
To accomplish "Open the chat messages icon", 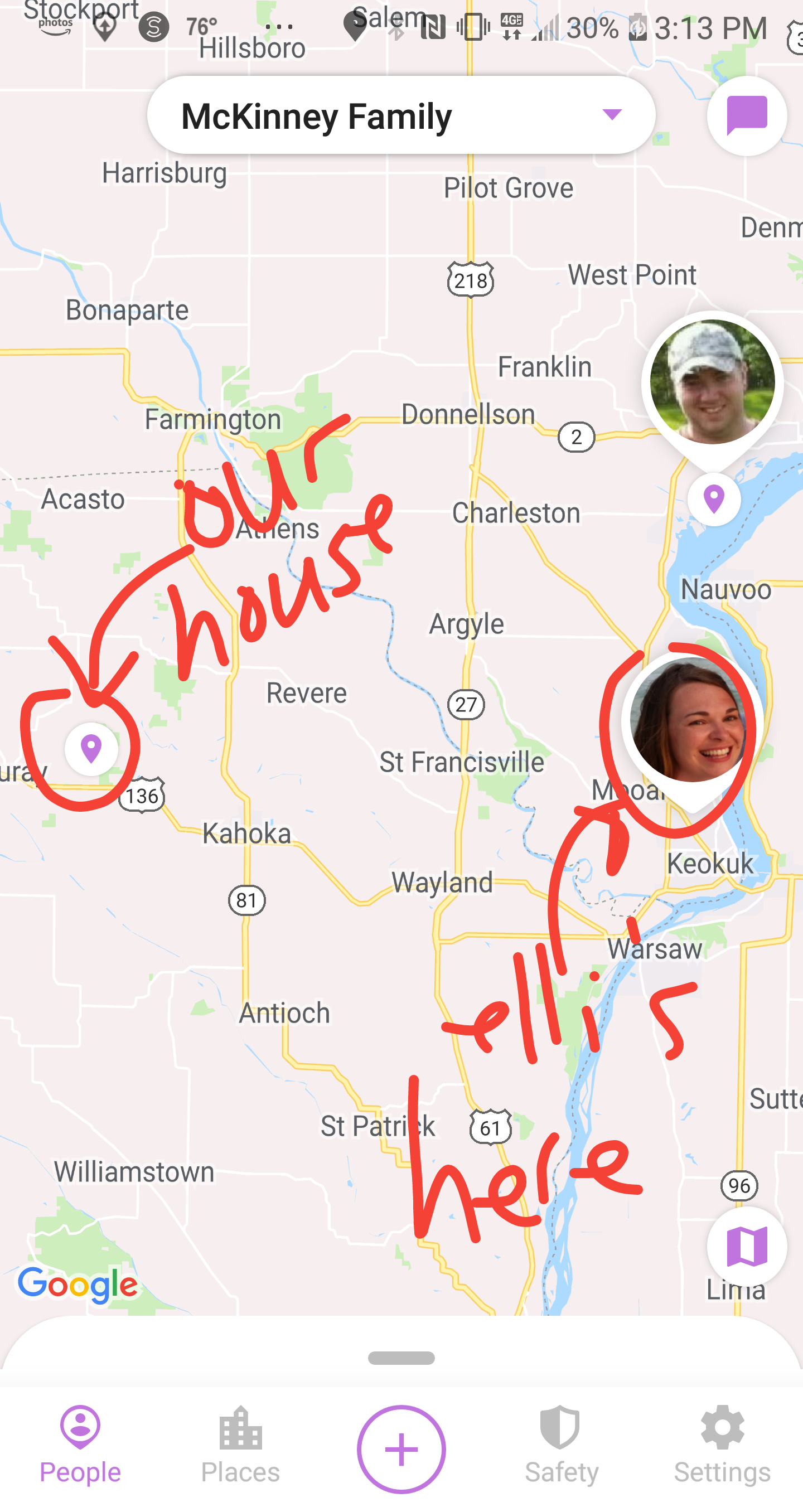I will 746,115.
